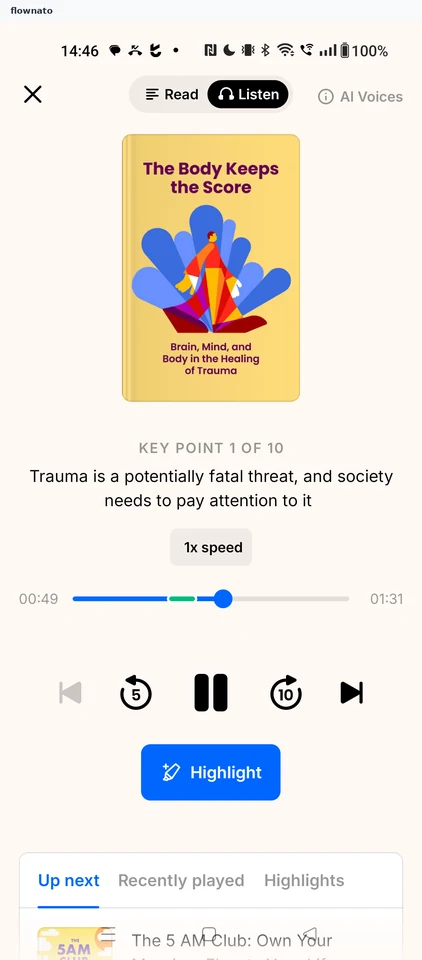Close the audio player
Viewport: 422px width, 960px height.
(32, 94)
